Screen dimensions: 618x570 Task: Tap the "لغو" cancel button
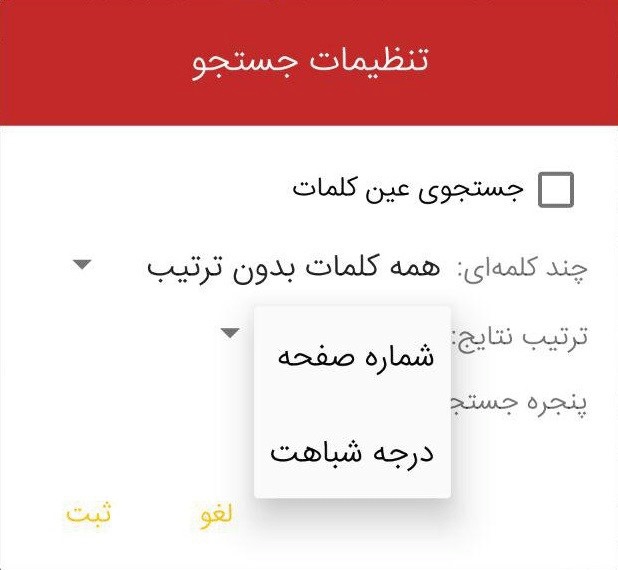(216, 516)
